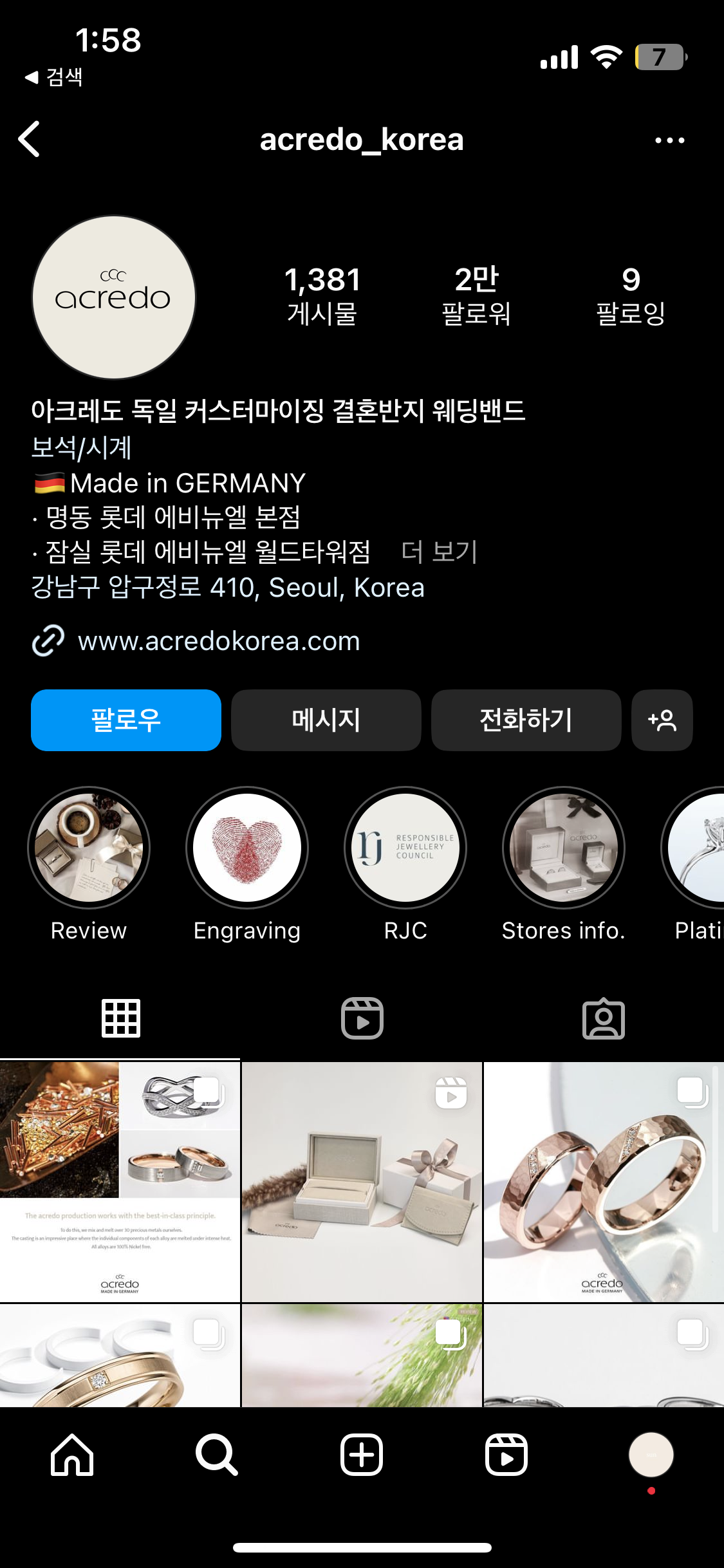View the 9 팔로잉 following list
The width and height of the screenshot is (724, 1568).
631,295
